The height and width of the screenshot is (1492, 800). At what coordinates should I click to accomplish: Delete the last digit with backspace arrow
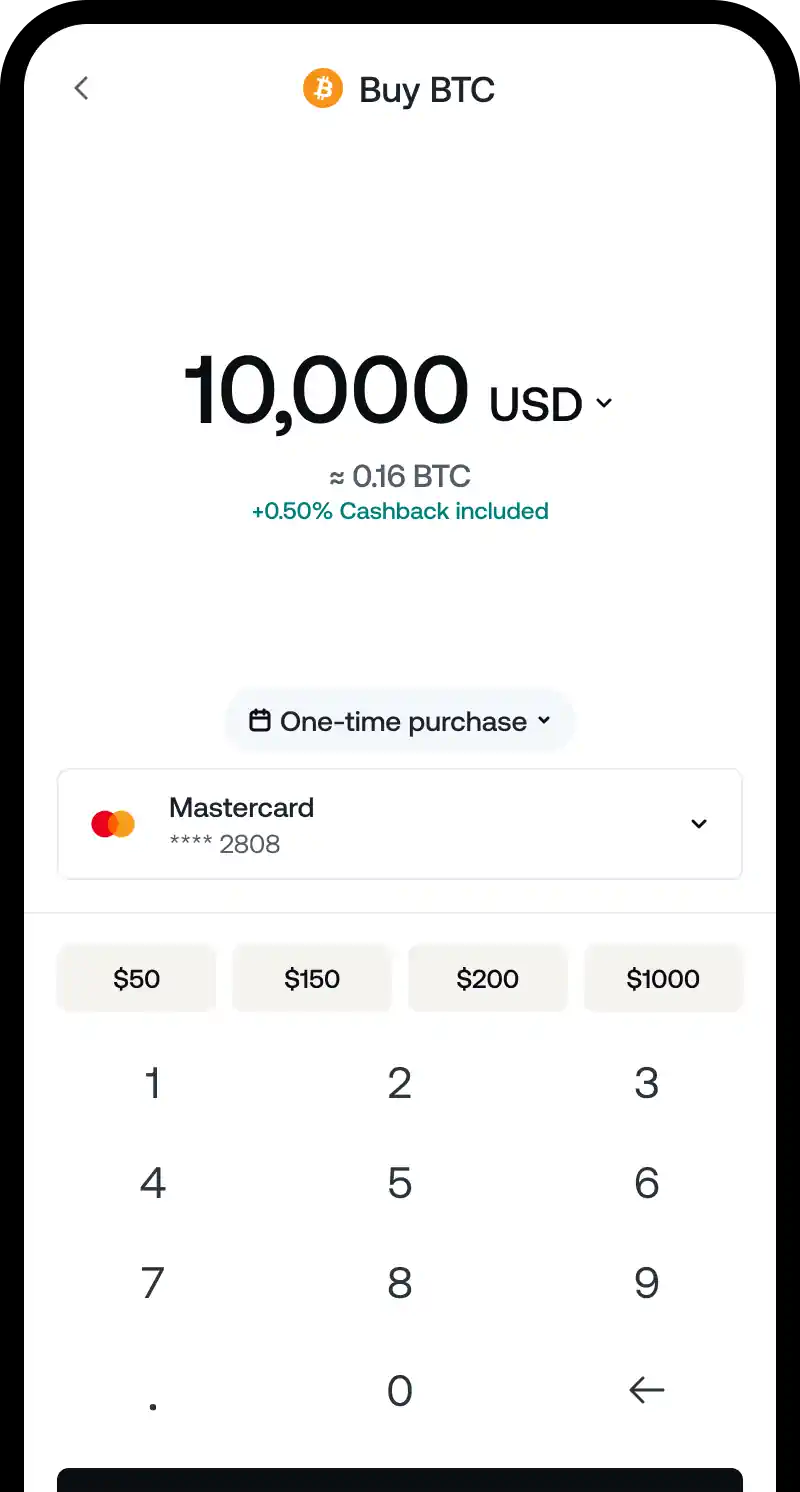tap(647, 1390)
